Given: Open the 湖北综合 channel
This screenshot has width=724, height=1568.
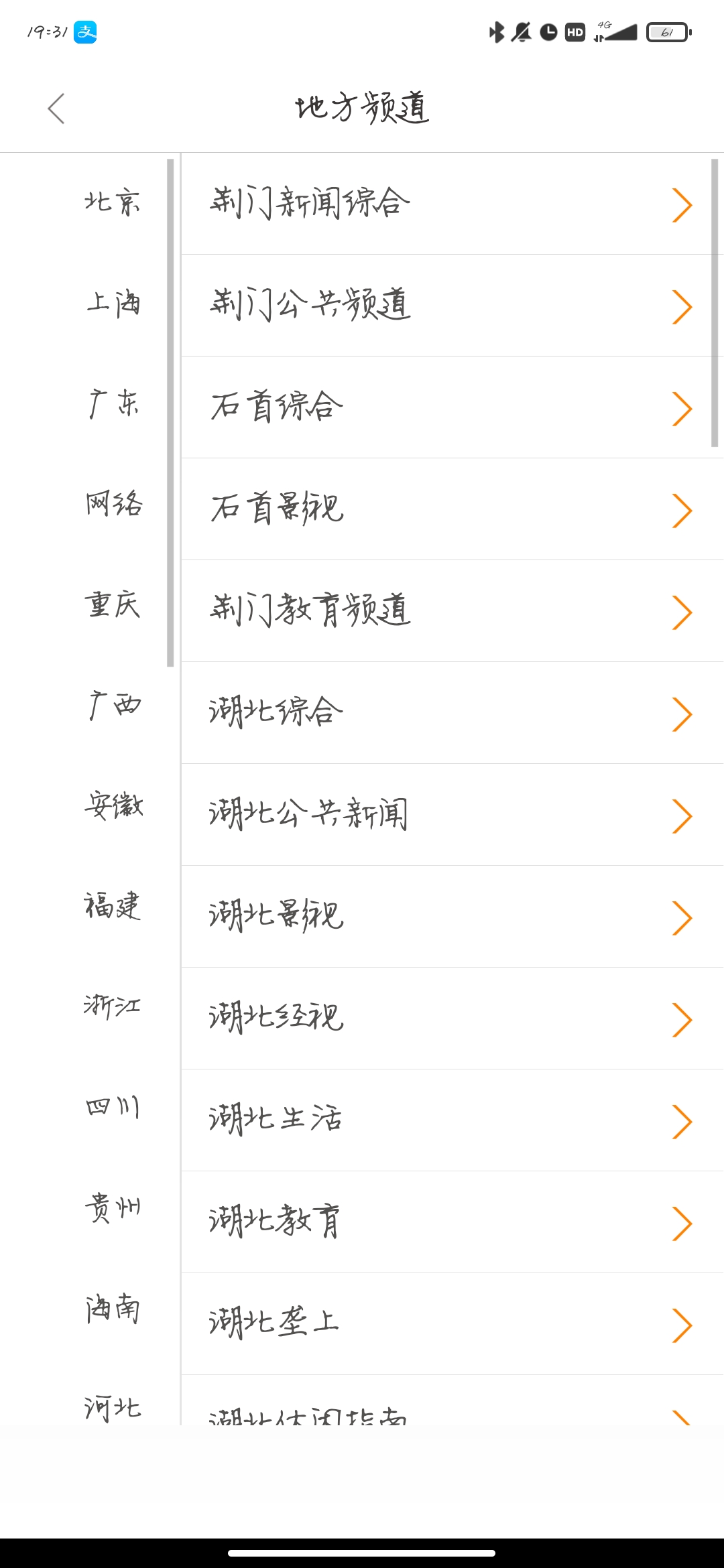Looking at the screenshot, I should point(452,713).
